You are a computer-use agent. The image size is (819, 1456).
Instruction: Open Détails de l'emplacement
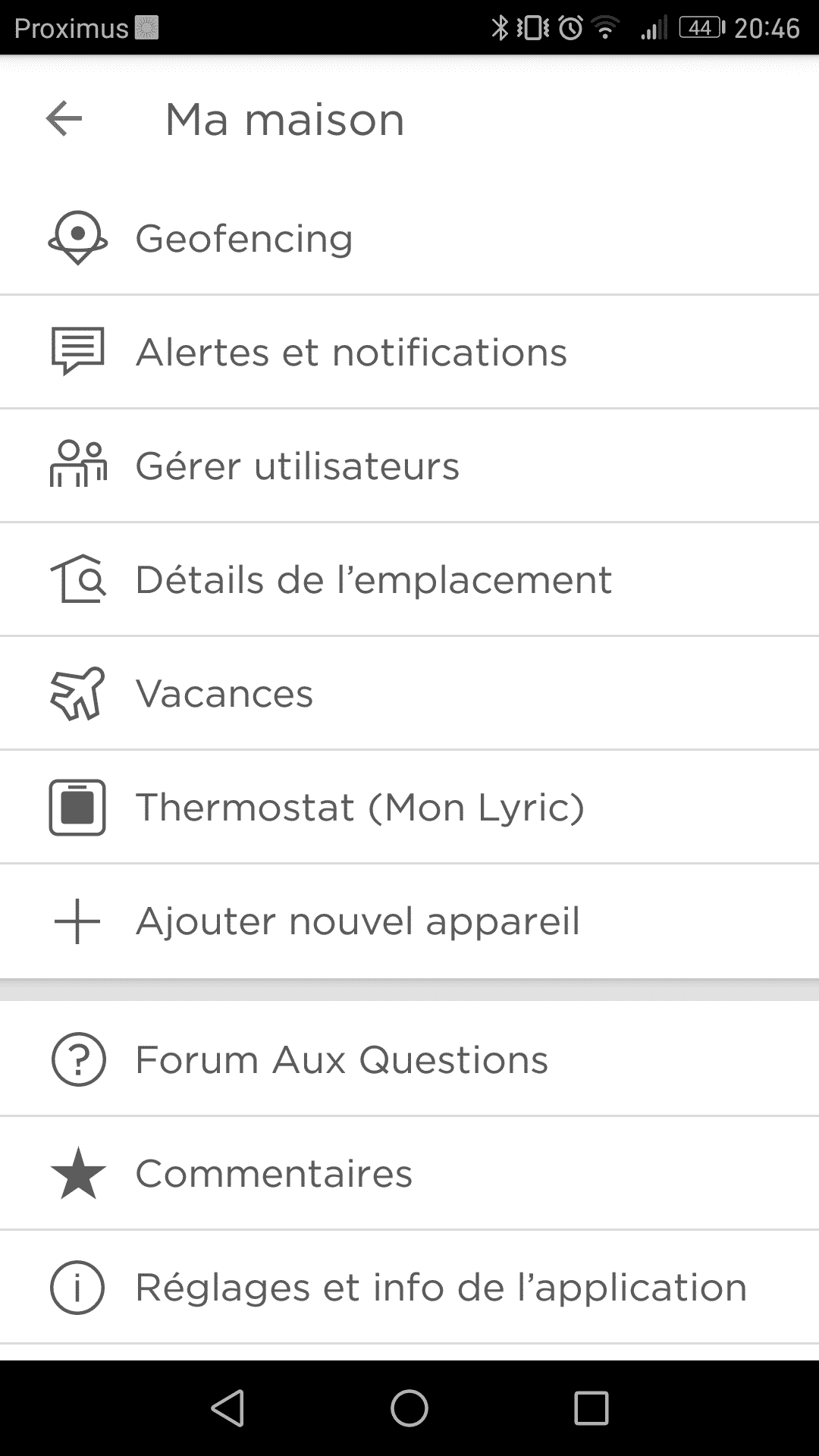(409, 579)
